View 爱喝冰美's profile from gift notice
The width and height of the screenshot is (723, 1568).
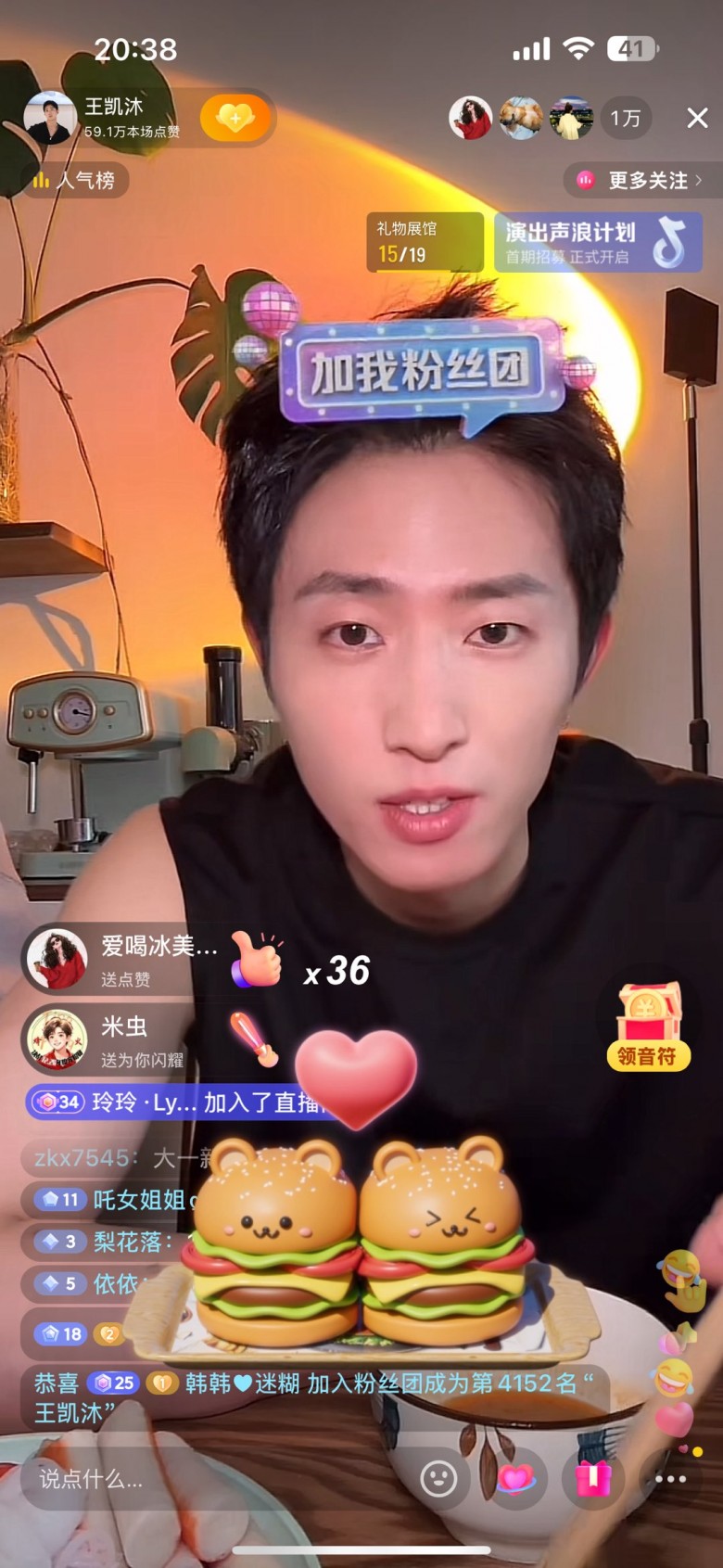[x=57, y=959]
